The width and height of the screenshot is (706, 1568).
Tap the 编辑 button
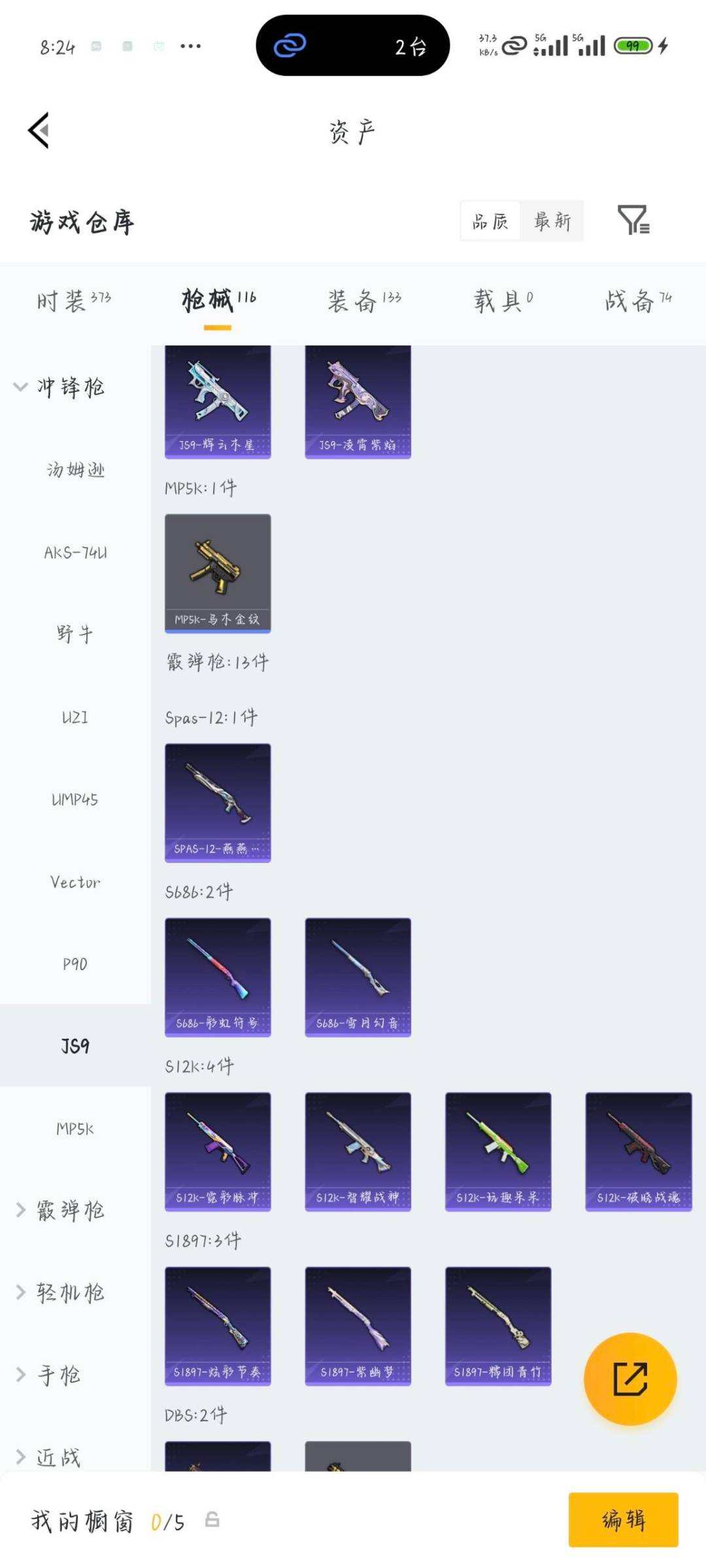[x=623, y=1520]
